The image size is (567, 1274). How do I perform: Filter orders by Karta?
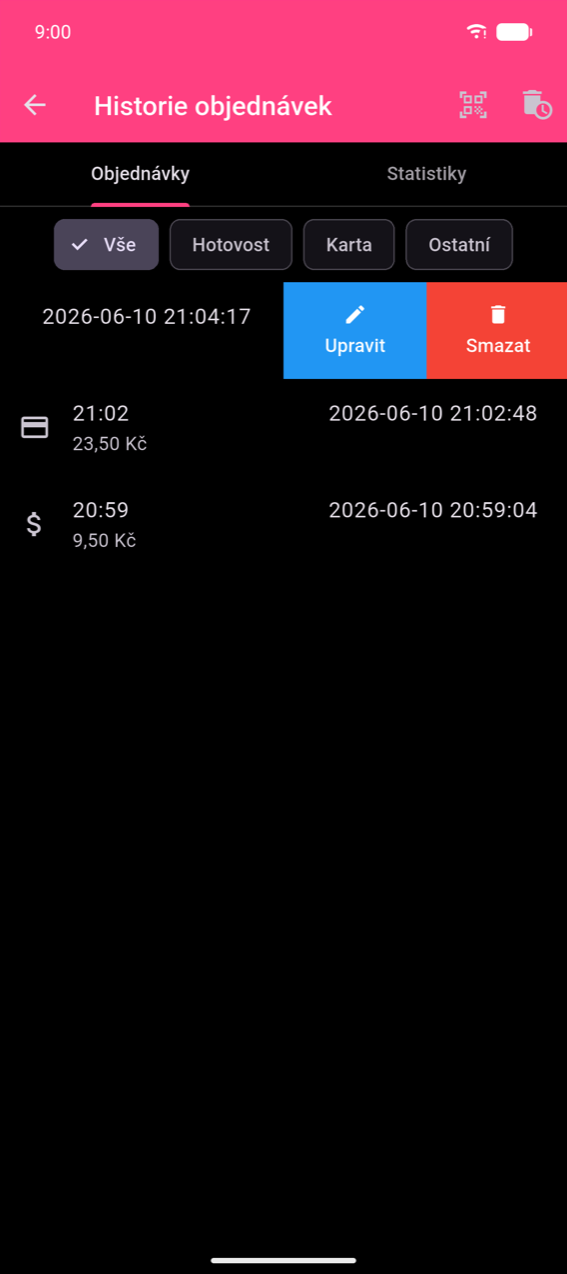point(349,245)
